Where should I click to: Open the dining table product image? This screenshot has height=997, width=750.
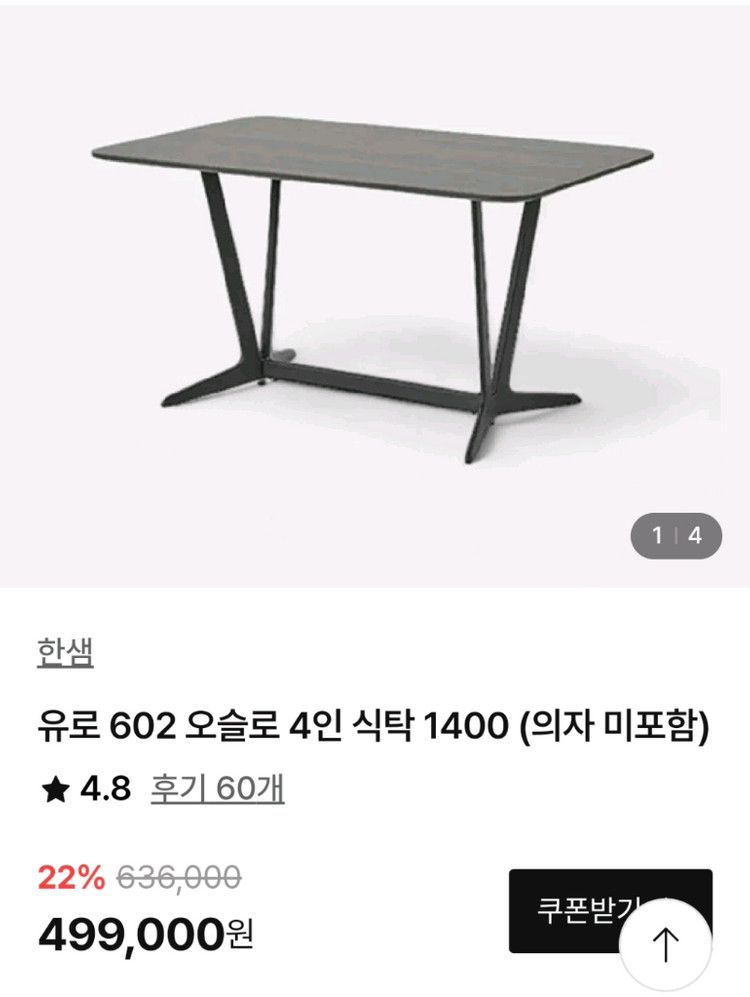[373, 290]
